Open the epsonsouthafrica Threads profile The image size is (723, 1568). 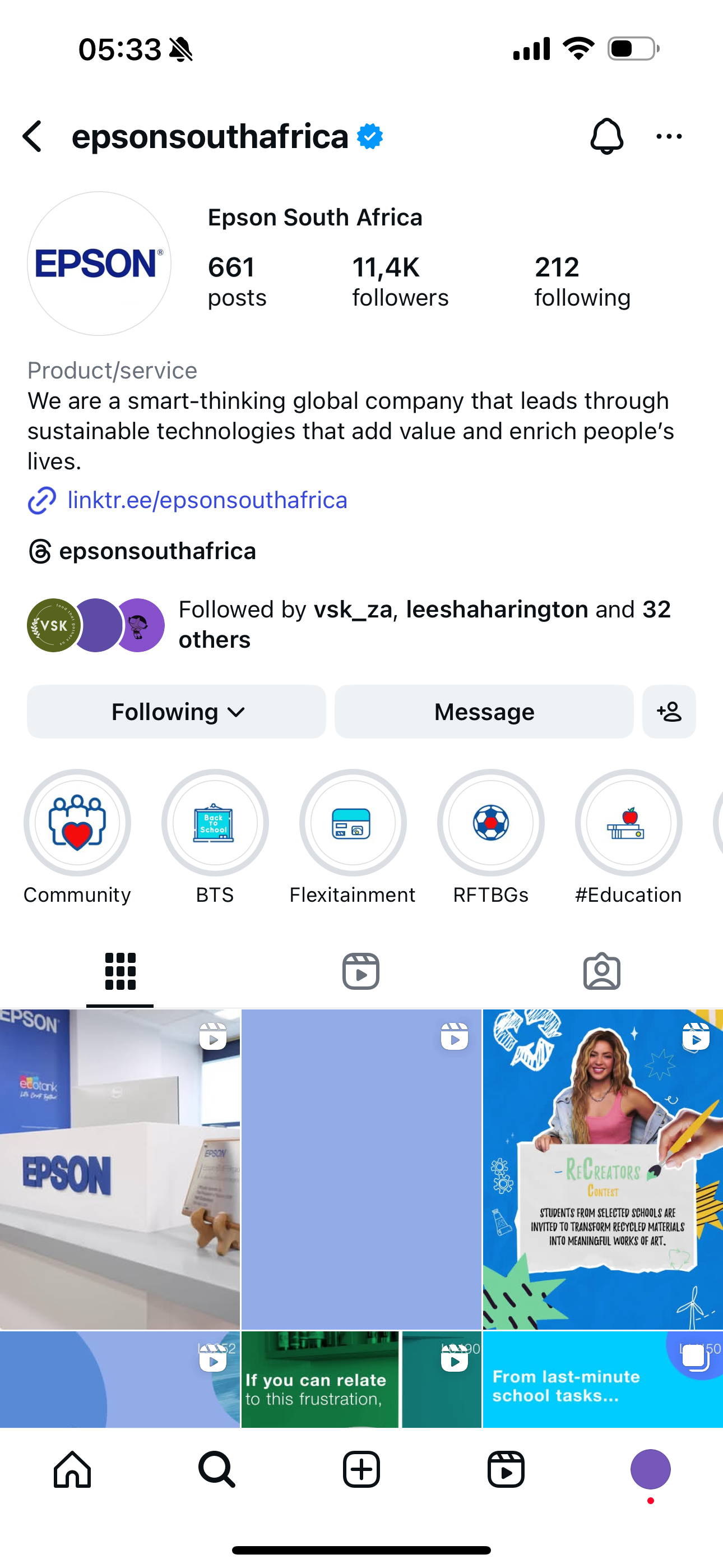click(157, 551)
